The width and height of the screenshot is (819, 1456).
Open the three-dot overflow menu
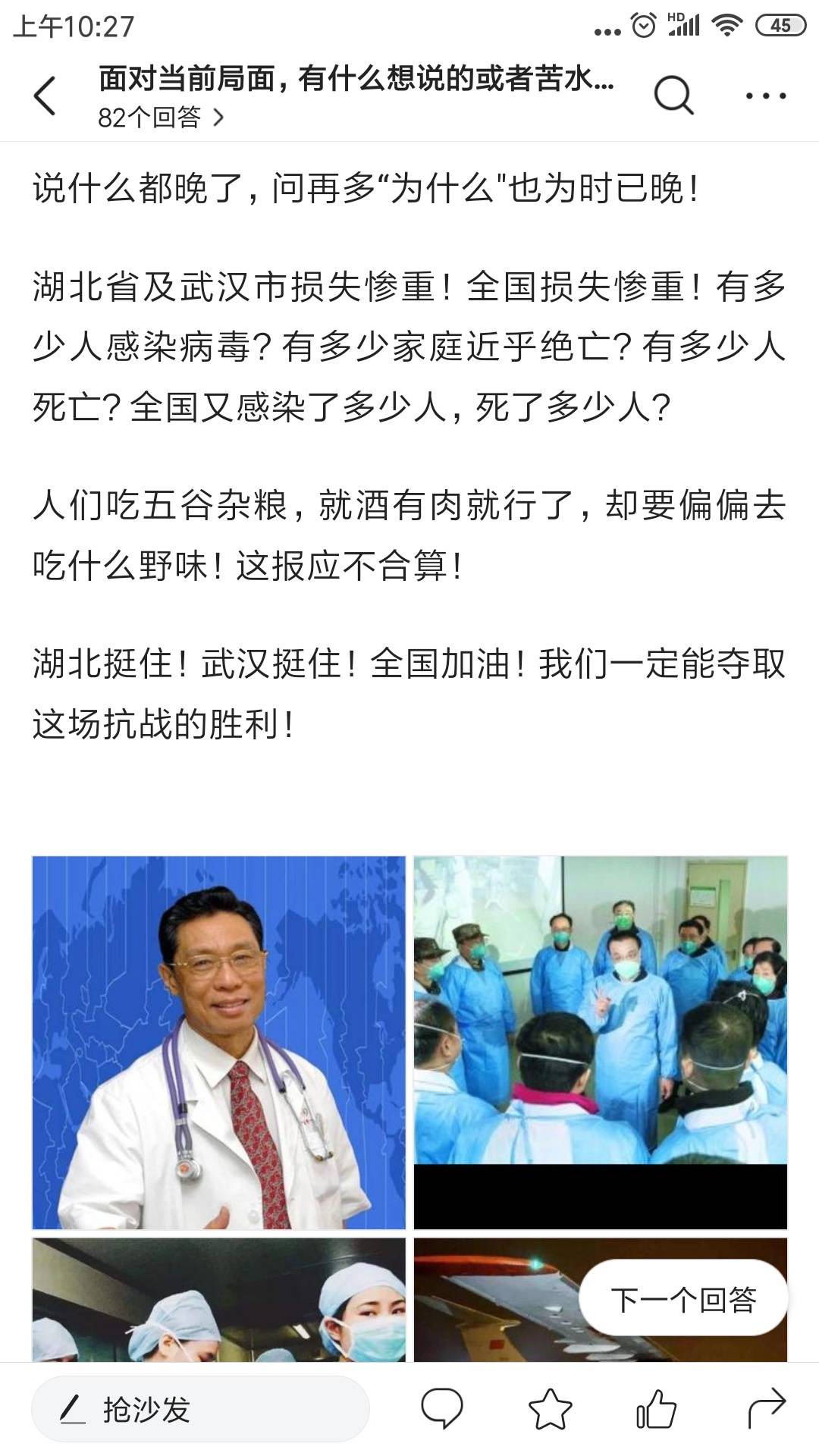pyautogui.click(x=765, y=96)
